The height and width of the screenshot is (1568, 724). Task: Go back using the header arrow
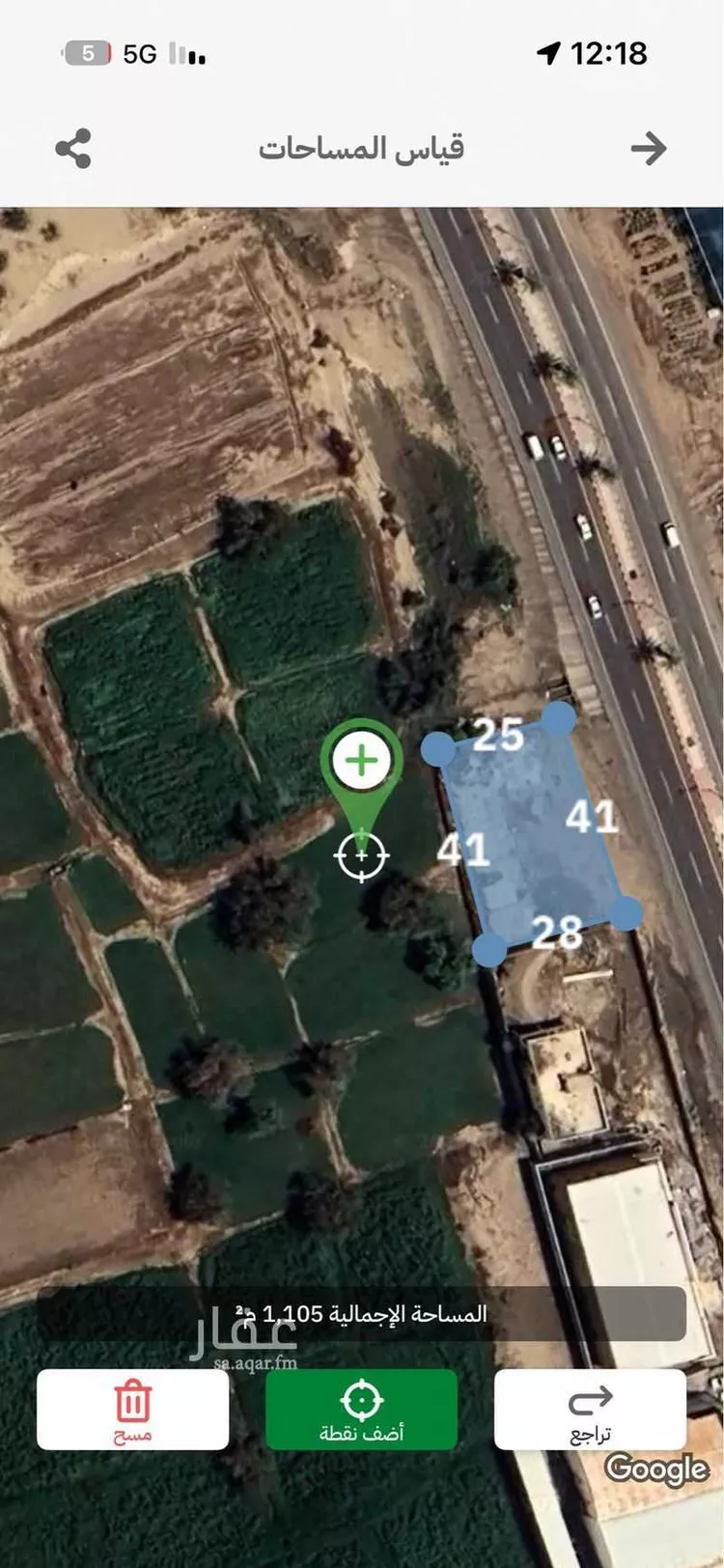[x=649, y=149]
